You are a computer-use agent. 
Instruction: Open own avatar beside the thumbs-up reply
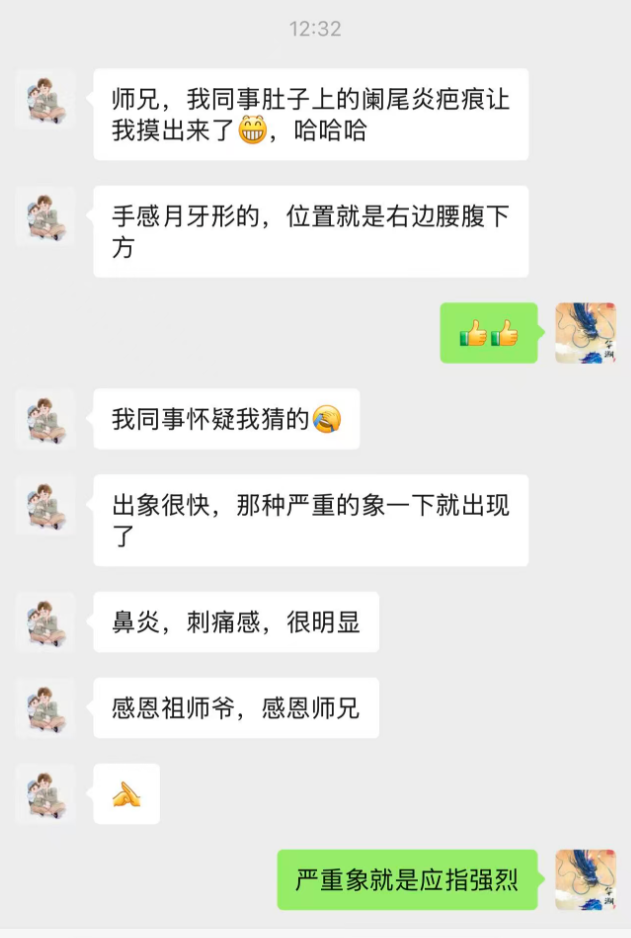coord(585,333)
